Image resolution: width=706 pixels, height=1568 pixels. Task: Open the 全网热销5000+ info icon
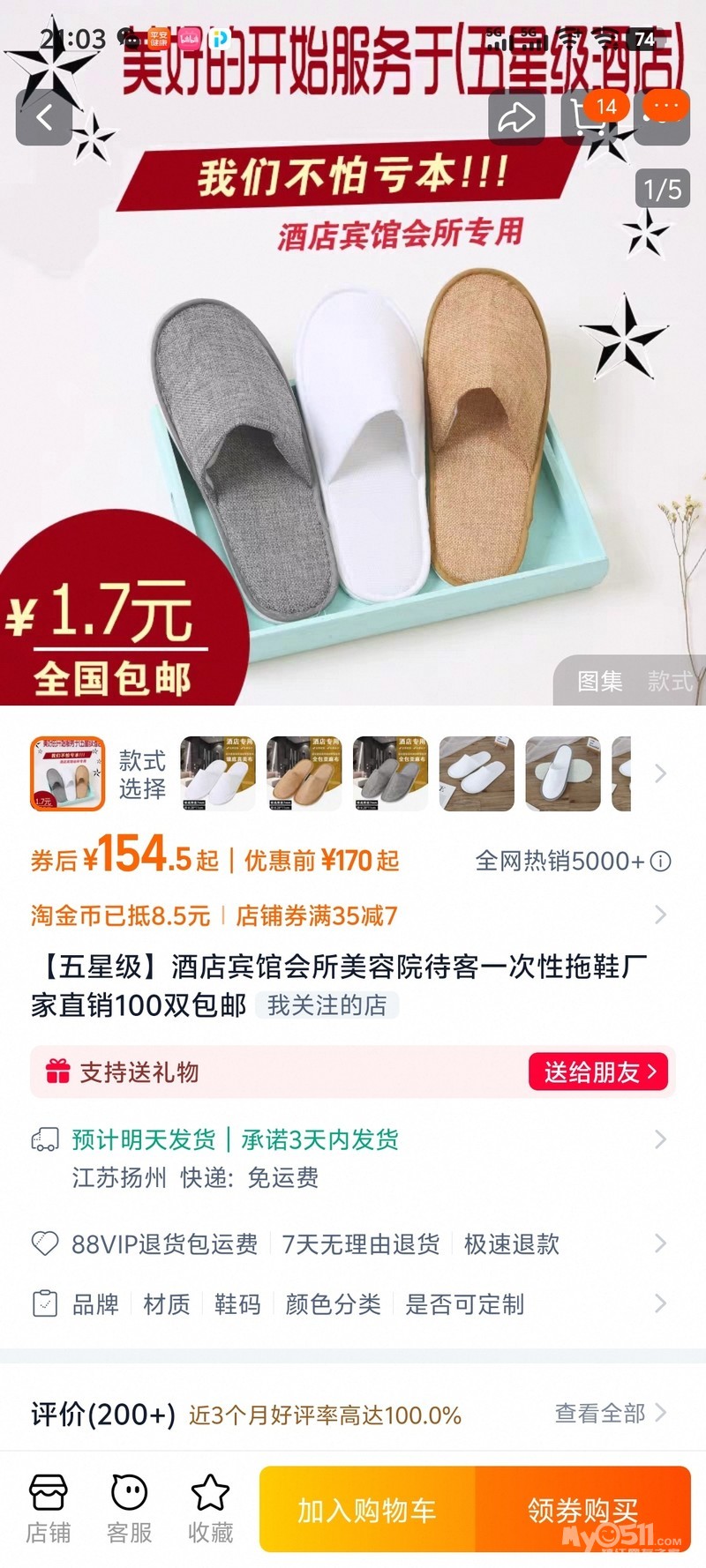pyautogui.click(x=661, y=861)
